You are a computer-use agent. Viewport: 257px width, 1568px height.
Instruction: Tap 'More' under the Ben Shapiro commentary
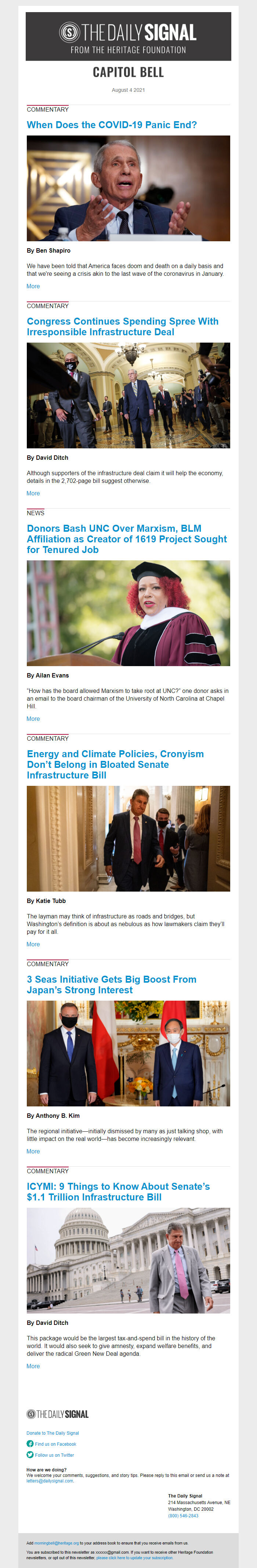[x=33, y=286]
